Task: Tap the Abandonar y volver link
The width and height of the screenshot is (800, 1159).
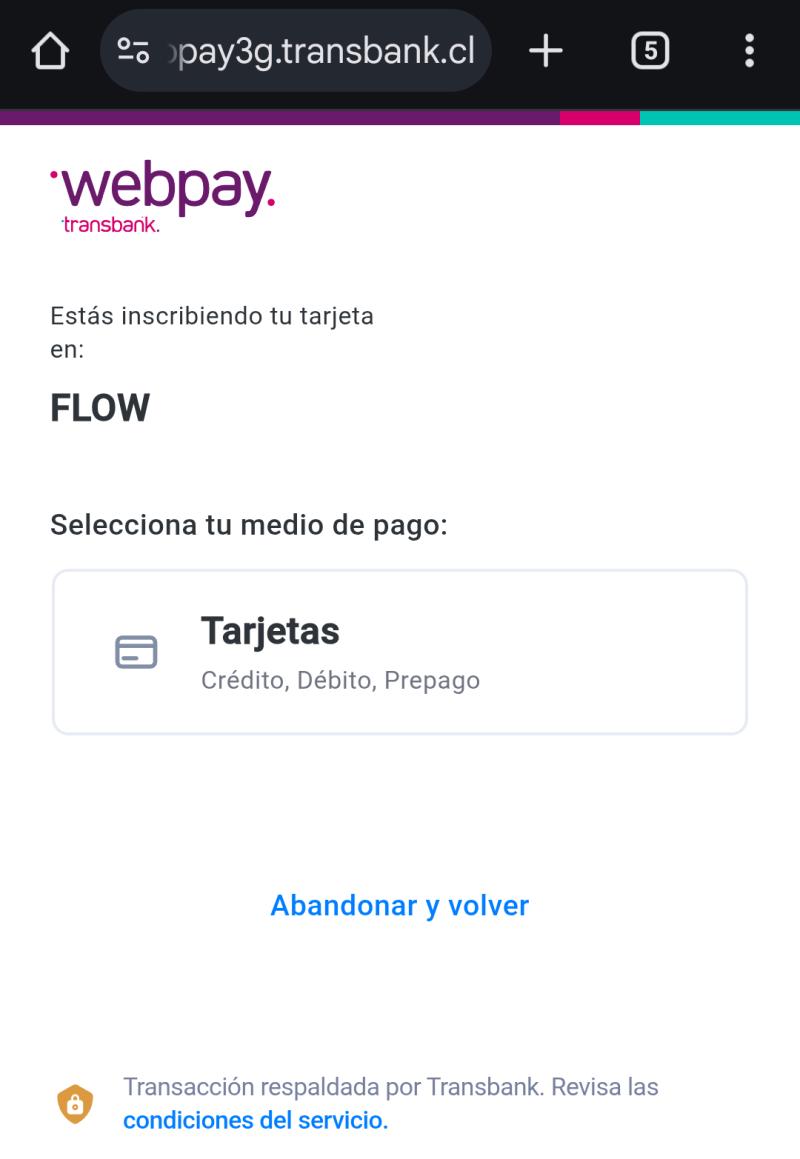Action: pyautogui.click(x=399, y=905)
